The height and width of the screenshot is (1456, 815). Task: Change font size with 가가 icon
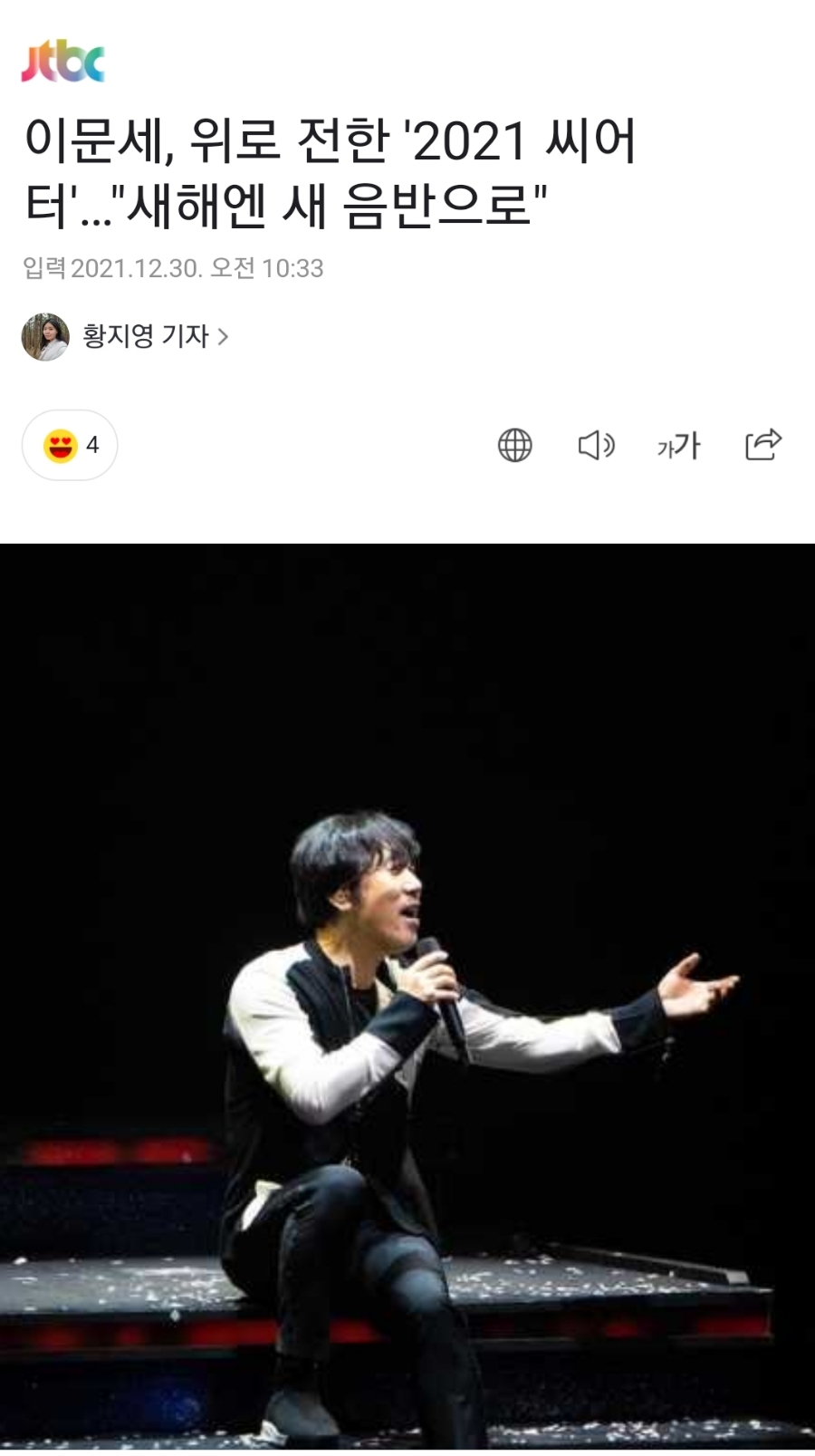click(679, 445)
